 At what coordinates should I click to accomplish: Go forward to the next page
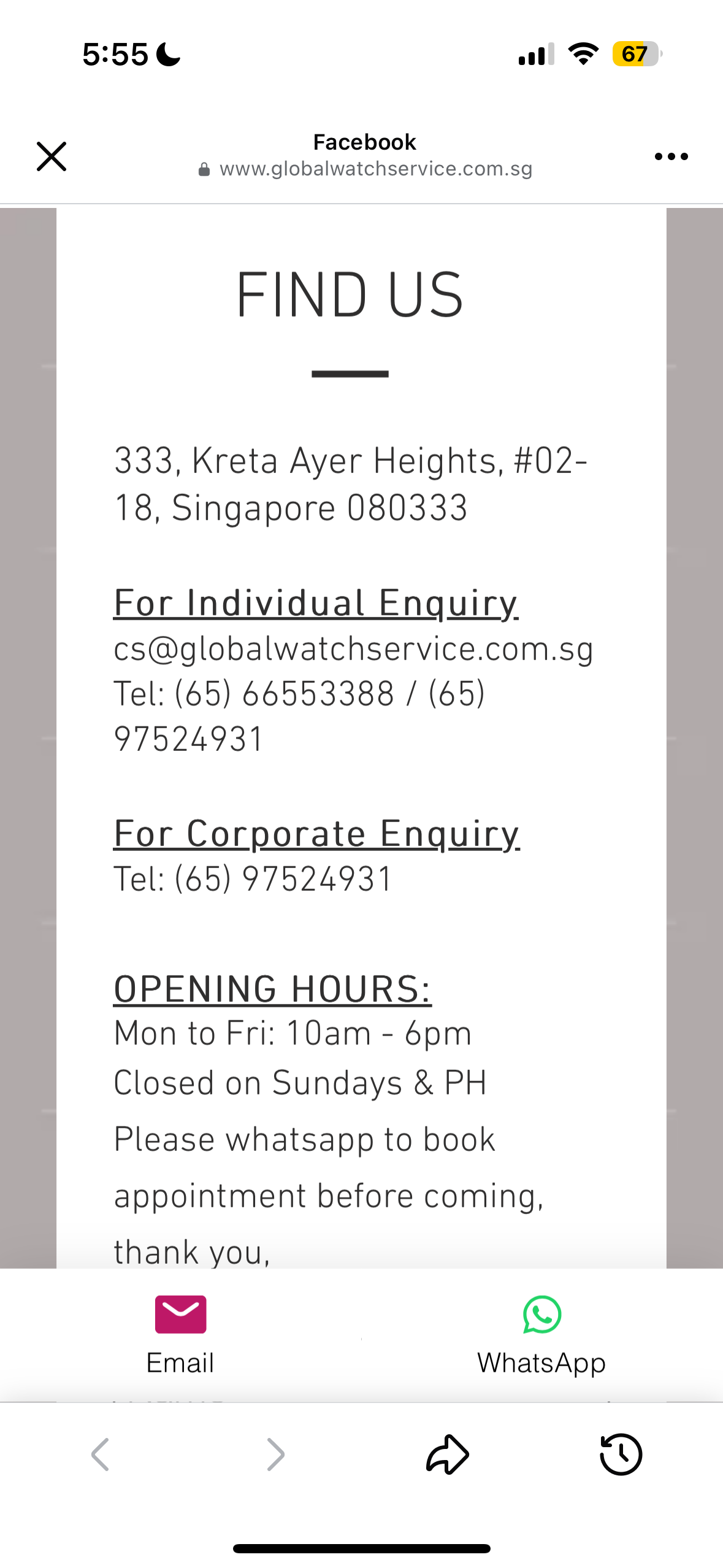pyautogui.click(x=275, y=1454)
